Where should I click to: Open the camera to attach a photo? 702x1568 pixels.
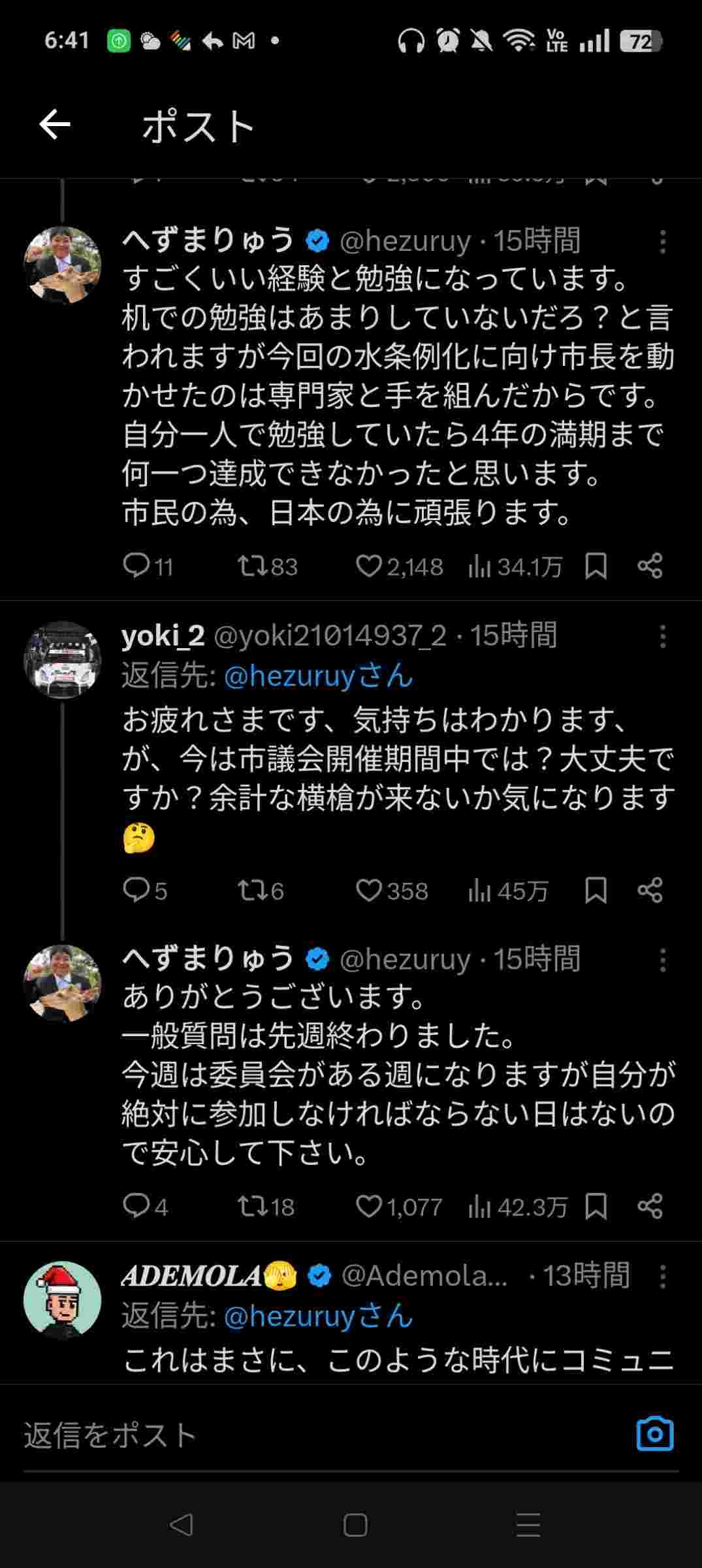tap(654, 1434)
